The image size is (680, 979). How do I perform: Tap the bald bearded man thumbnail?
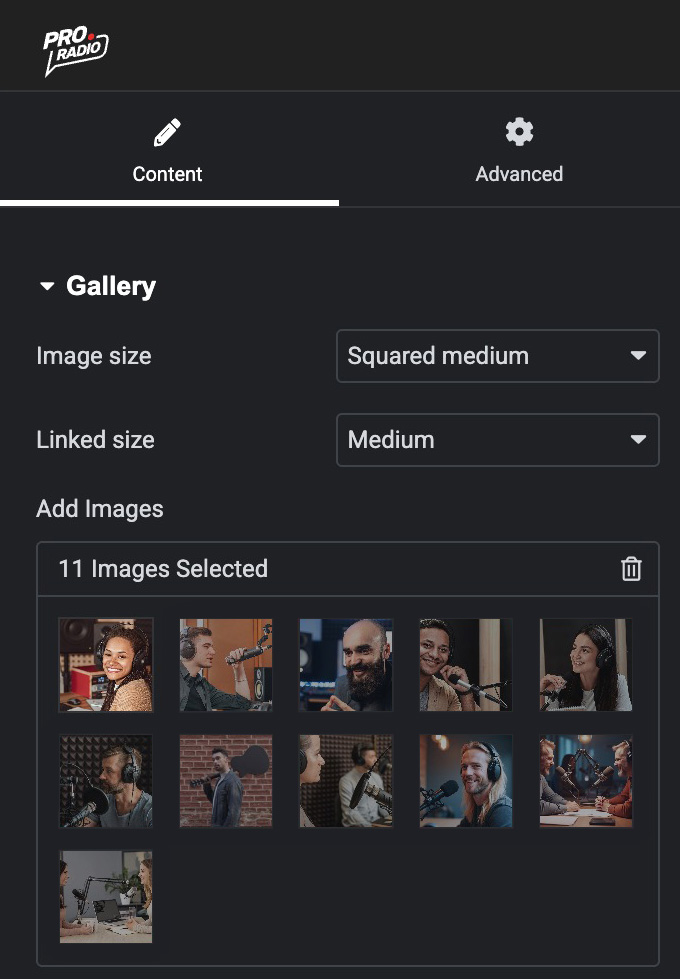[x=346, y=665]
